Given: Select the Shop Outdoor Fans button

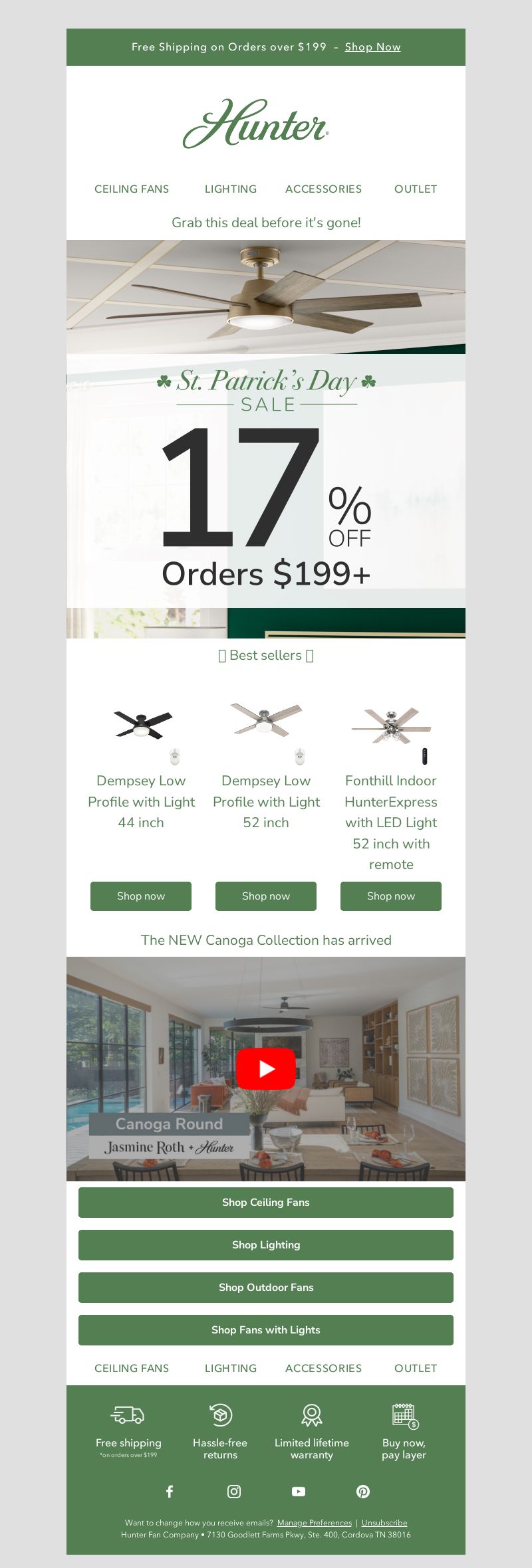Looking at the screenshot, I should 266,1288.
